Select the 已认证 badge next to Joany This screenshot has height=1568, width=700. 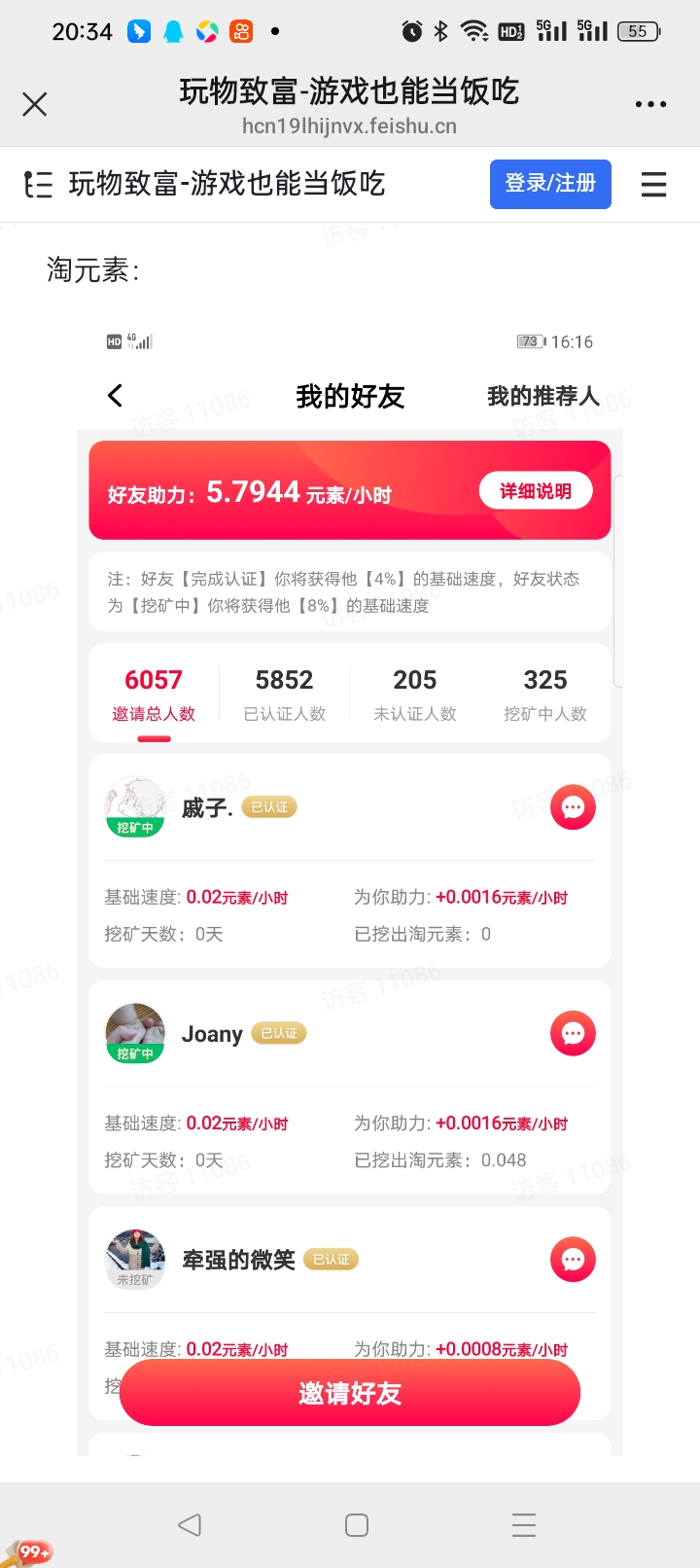pos(279,1033)
